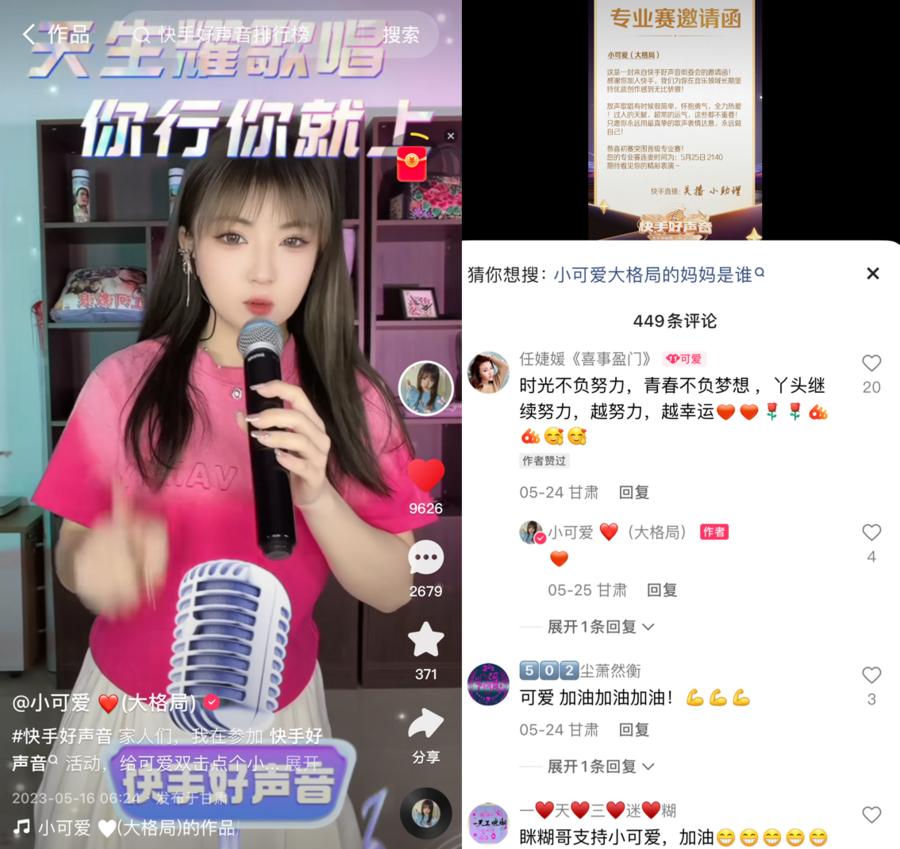Viewport: 900px width, 849px height.
Task: Like 尘萧然衡's comment
Action: tap(871, 676)
